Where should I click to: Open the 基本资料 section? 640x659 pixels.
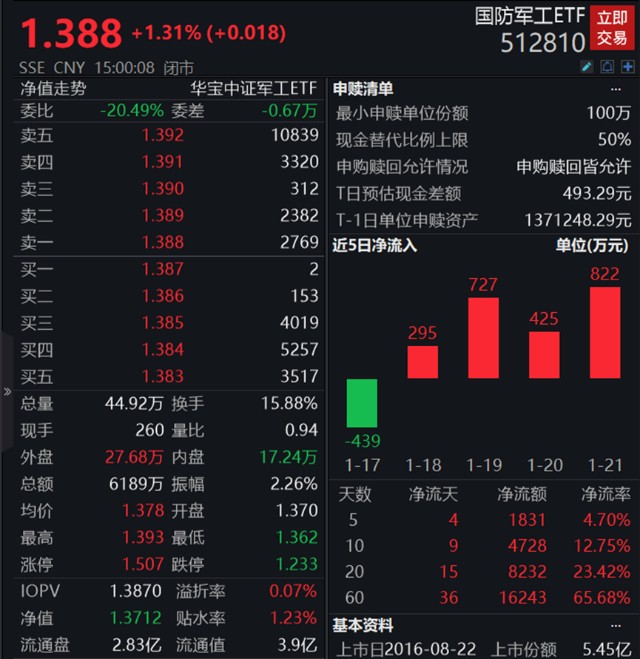click(363, 625)
